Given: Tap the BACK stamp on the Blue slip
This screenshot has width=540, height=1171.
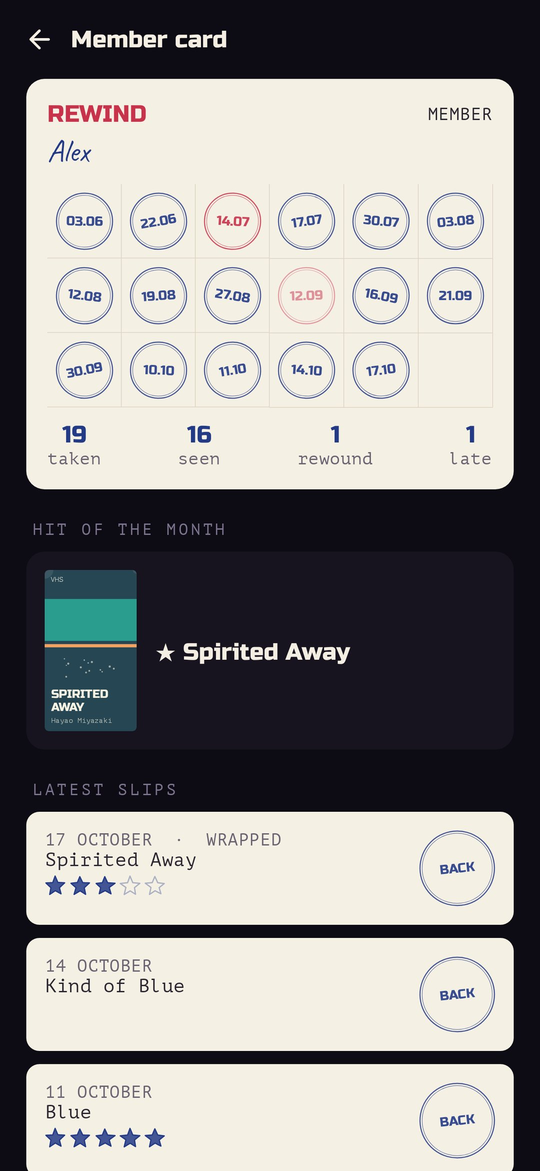Looking at the screenshot, I should (457, 1120).
